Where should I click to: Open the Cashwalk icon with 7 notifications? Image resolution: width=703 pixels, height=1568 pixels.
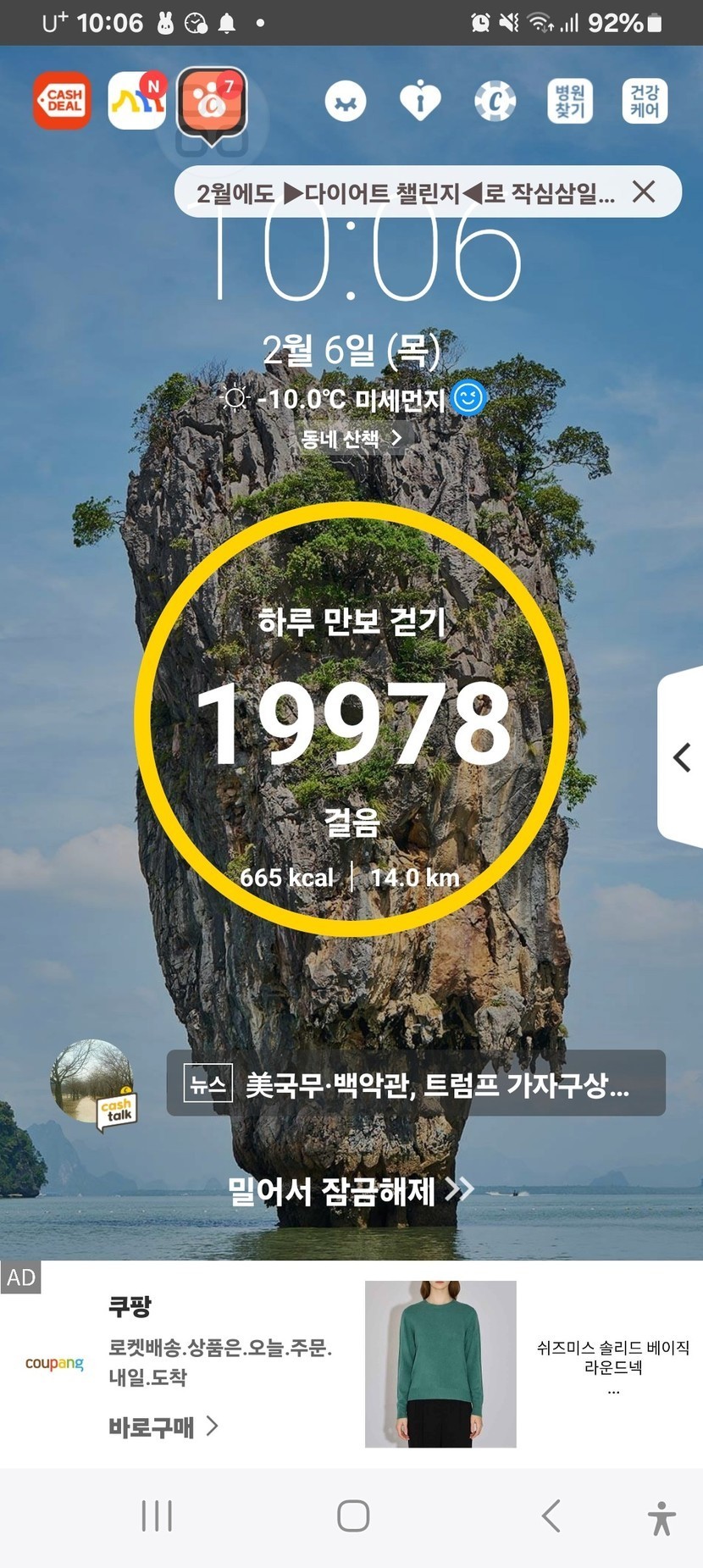[x=211, y=102]
